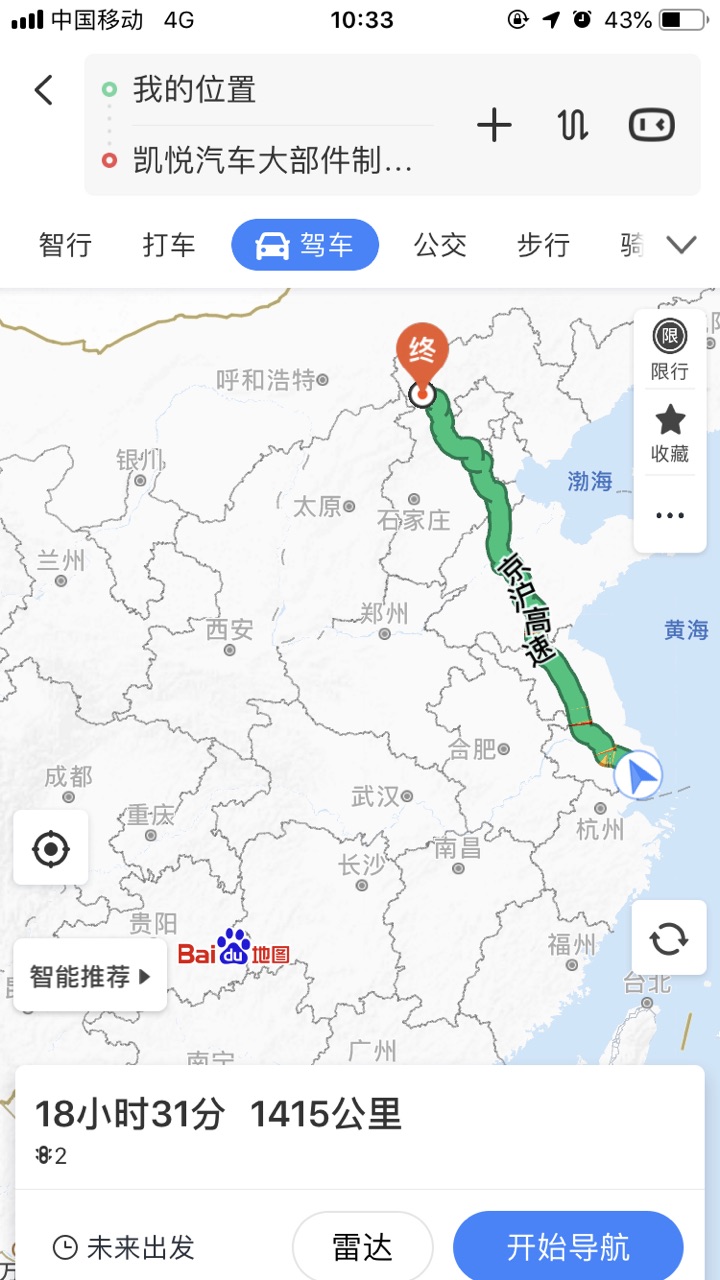720x1280 pixels.
Task: Swap start and destination points
Action: [572, 125]
